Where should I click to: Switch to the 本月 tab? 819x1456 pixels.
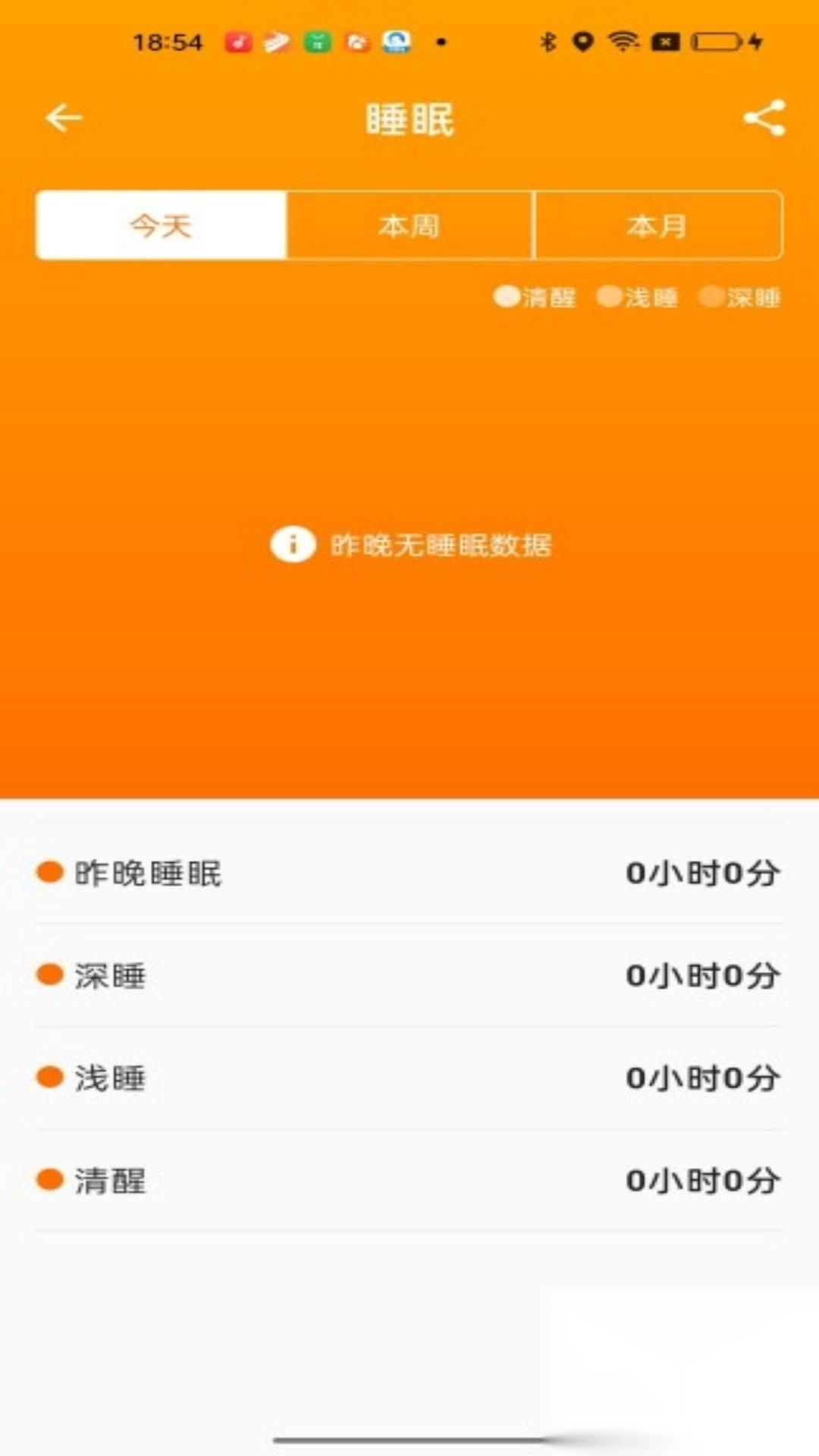pos(658,225)
